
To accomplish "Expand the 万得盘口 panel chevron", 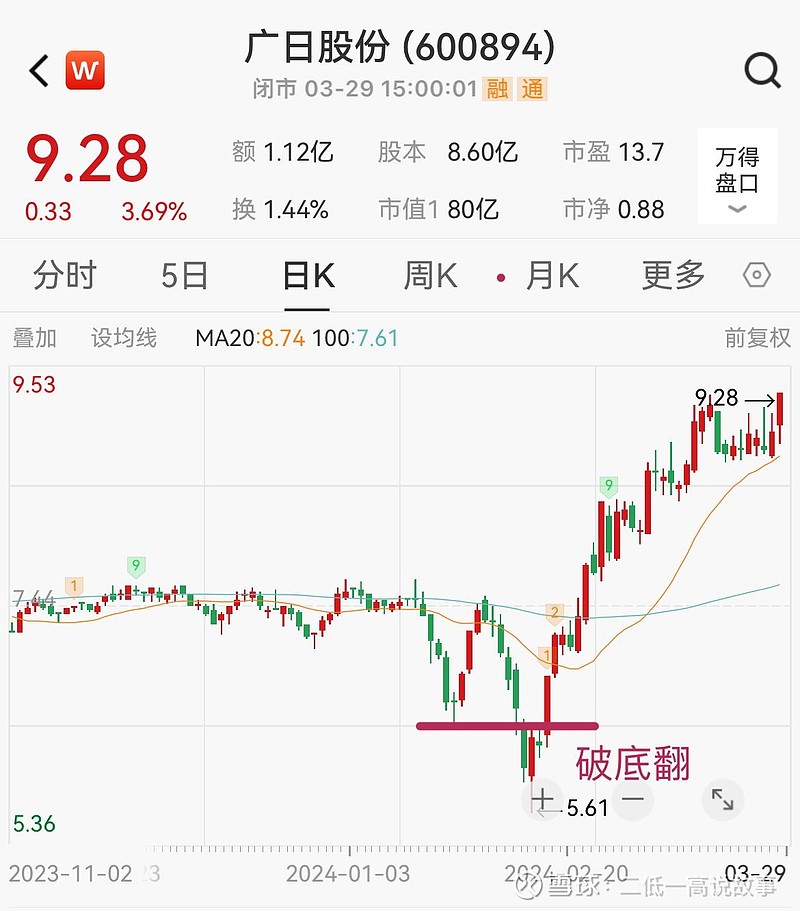I will click(737, 207).
